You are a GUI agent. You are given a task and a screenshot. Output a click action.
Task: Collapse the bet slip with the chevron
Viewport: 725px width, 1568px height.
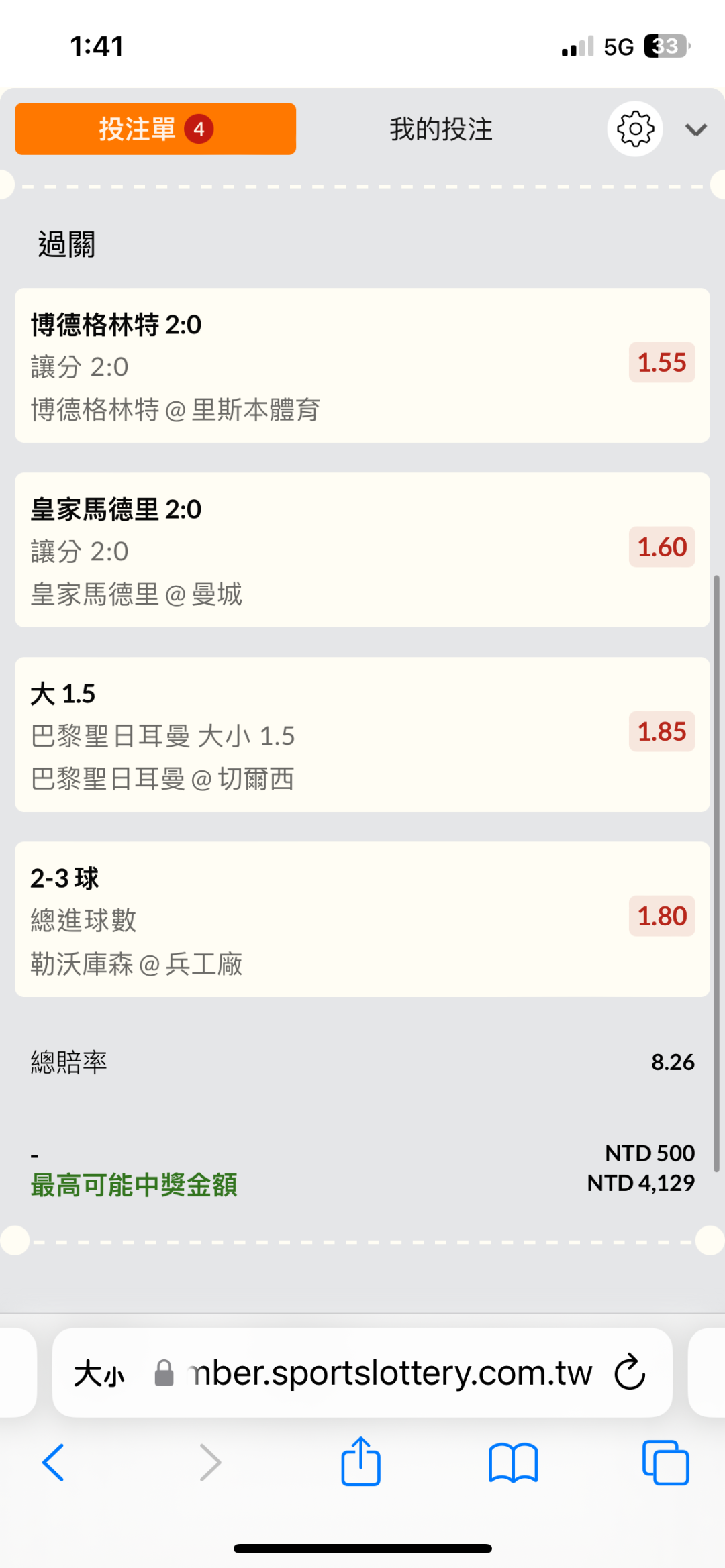click(695, 129)
